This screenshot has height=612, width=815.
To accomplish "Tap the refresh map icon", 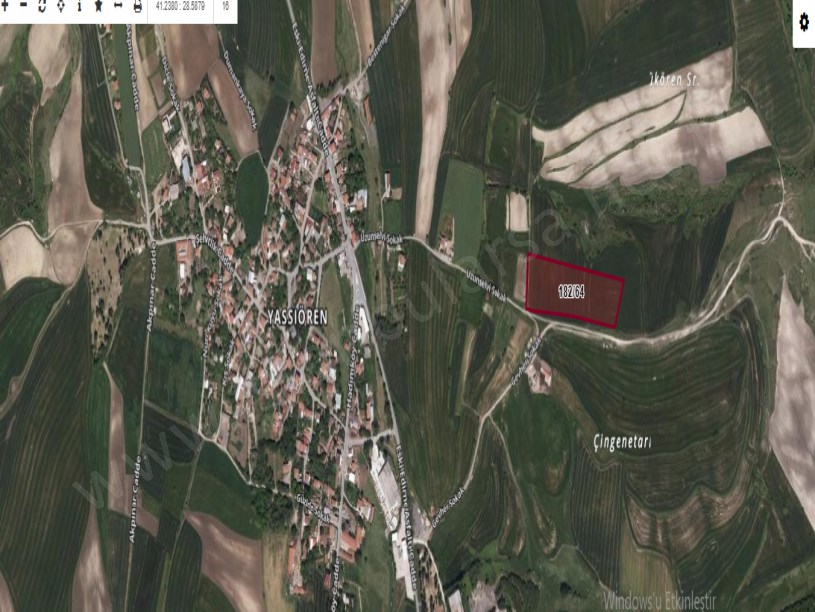I will (42, 4).
